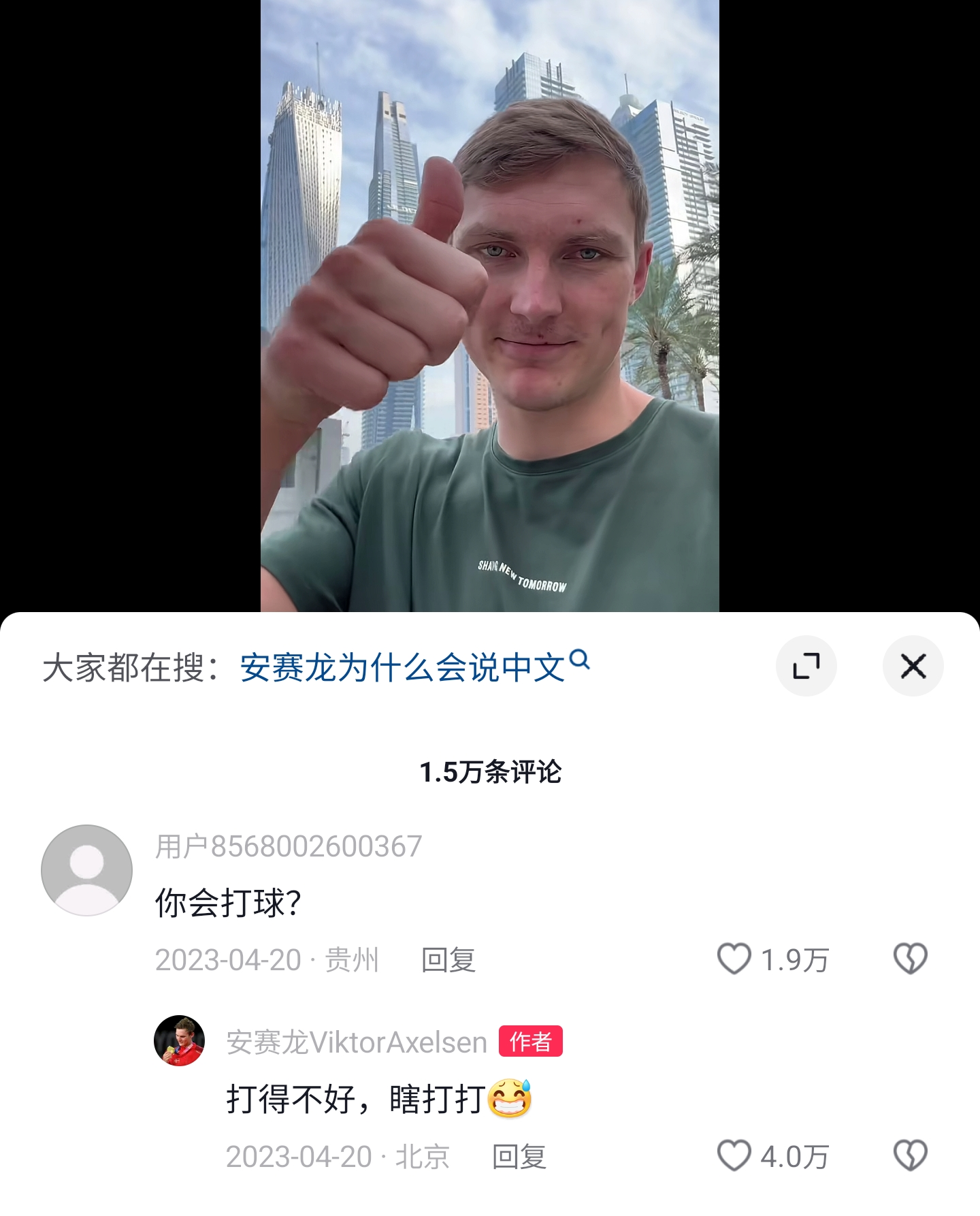Like the comment 你会打球?
The width and height of the screenshot is (980, 1216).
click(x=734, y=959)
